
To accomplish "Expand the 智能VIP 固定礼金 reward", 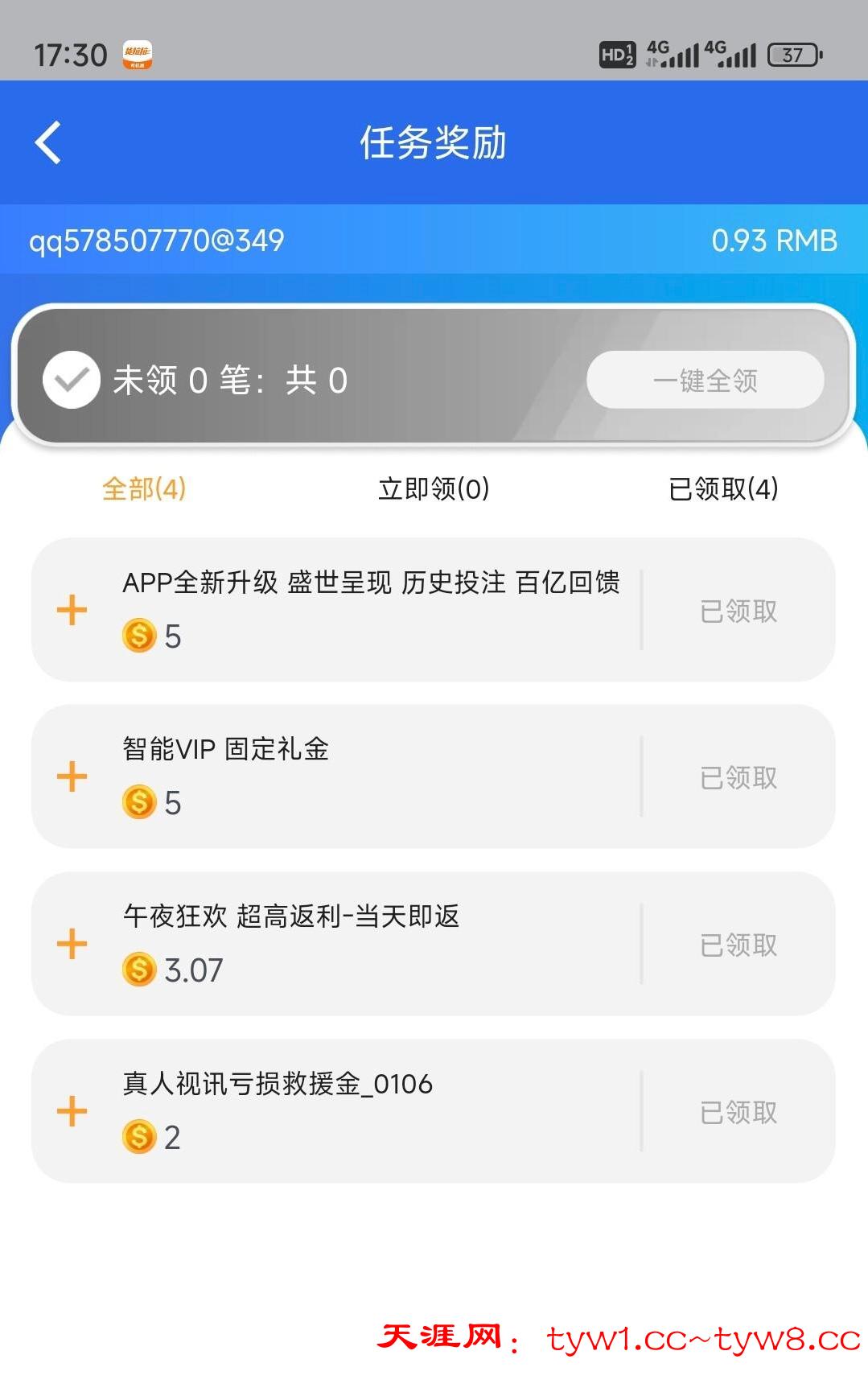I will [x=72, y=776].
